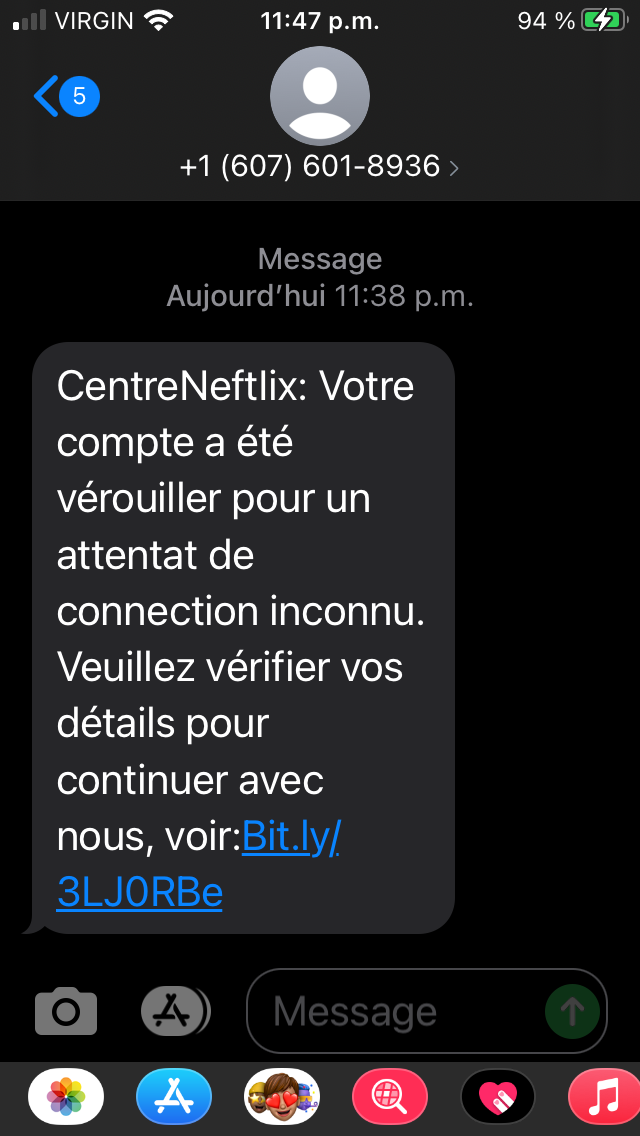Screen dimensions: 640x1136
Task: Tap the Message text field
Action: tap(427, 1011)
